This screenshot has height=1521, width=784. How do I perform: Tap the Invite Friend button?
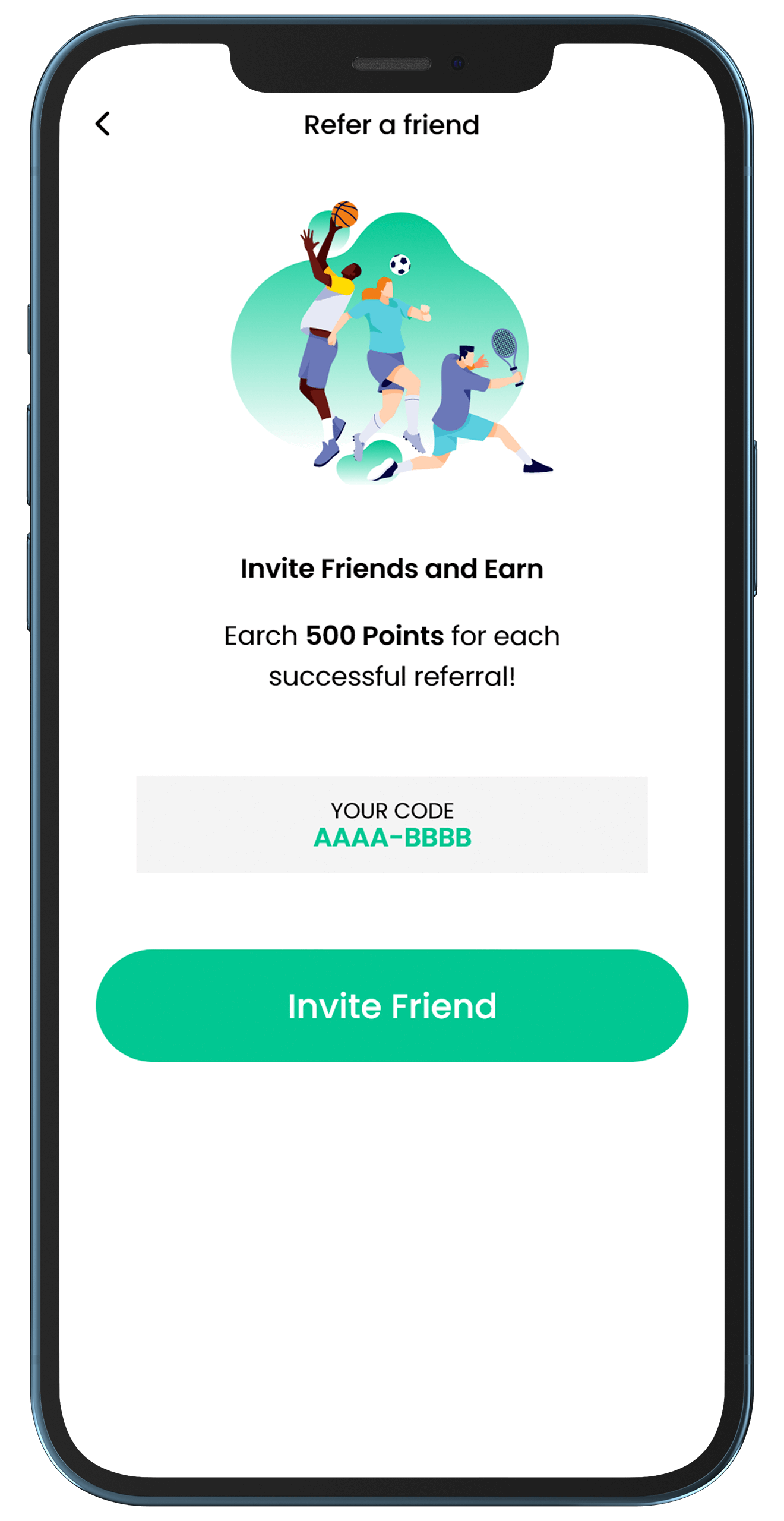click(391, 1005)
